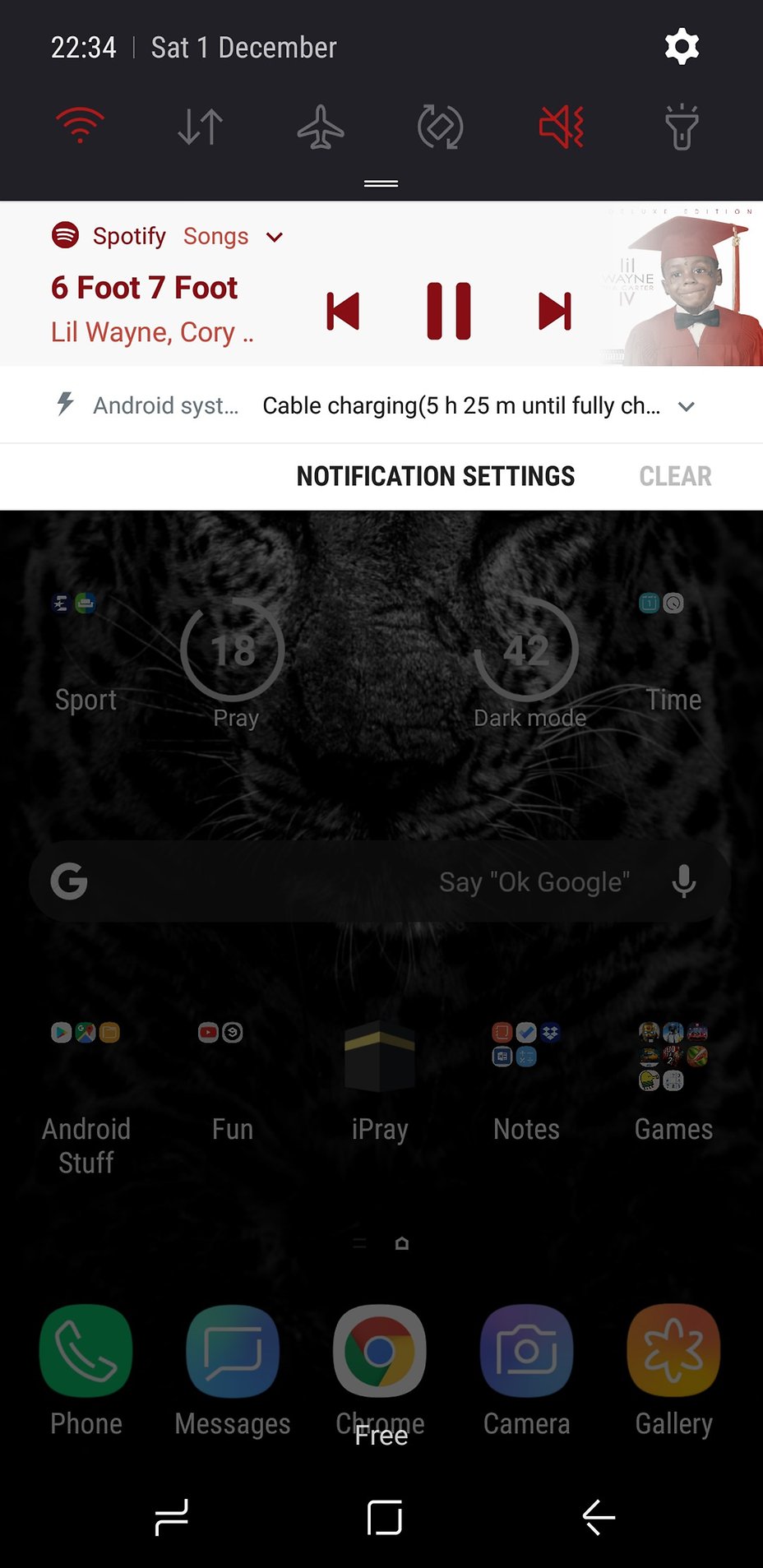763x1568 pixels.
Task: Go back using the navigation bar
Action: click(599, 1517)
